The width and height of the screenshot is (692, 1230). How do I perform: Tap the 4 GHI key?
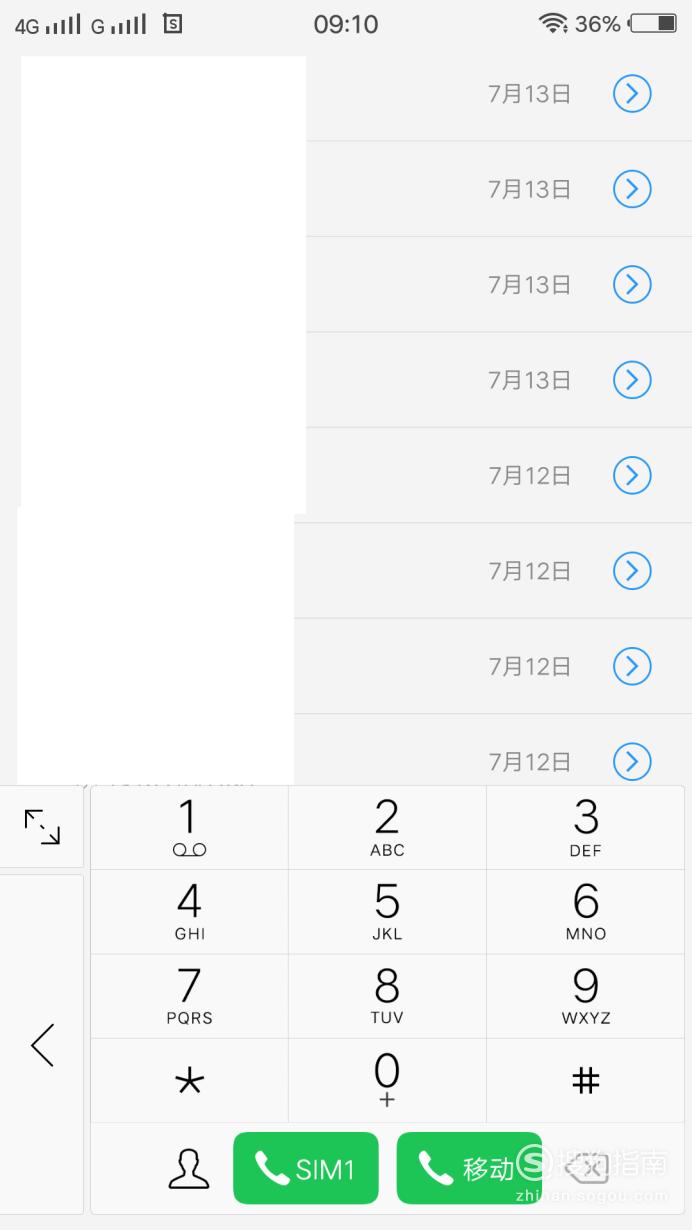(x=189, y=912)
